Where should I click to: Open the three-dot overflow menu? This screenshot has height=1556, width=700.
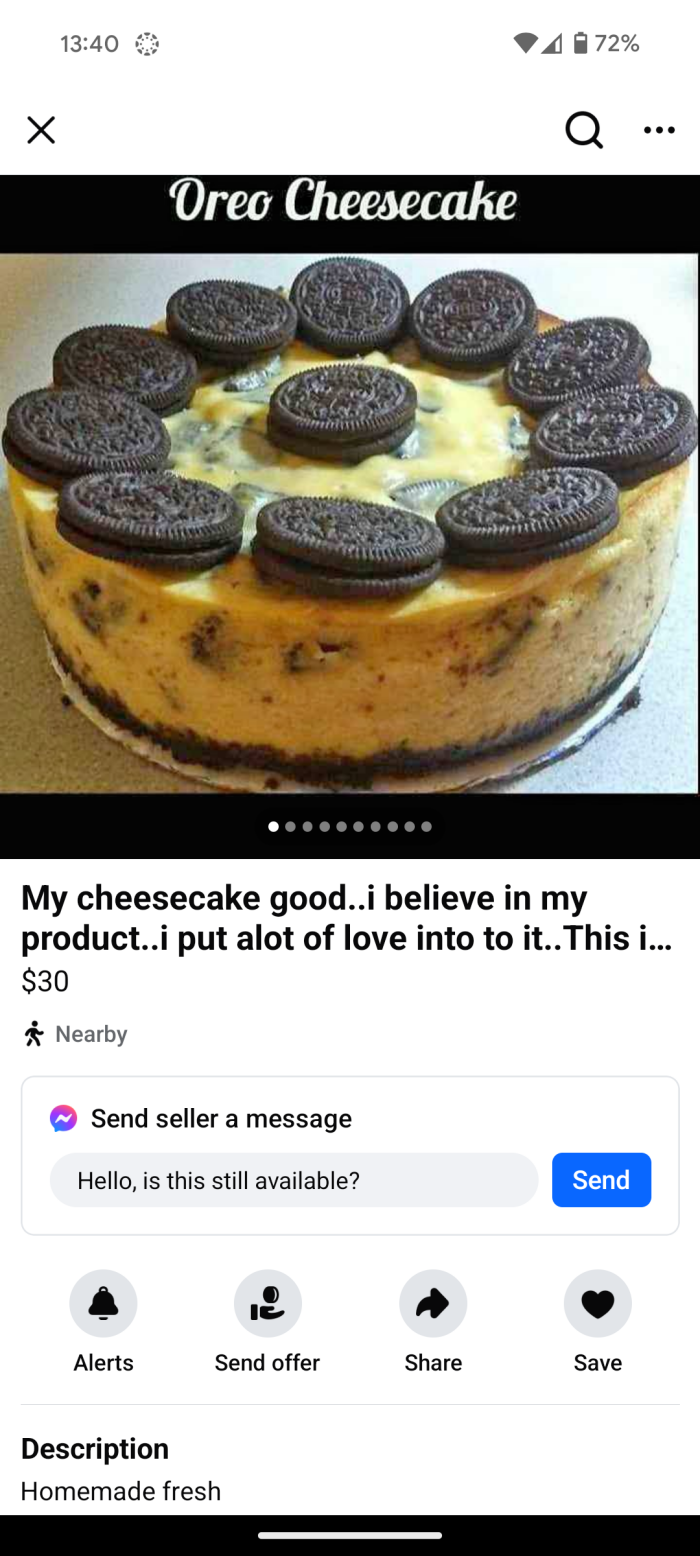point(659,130)
